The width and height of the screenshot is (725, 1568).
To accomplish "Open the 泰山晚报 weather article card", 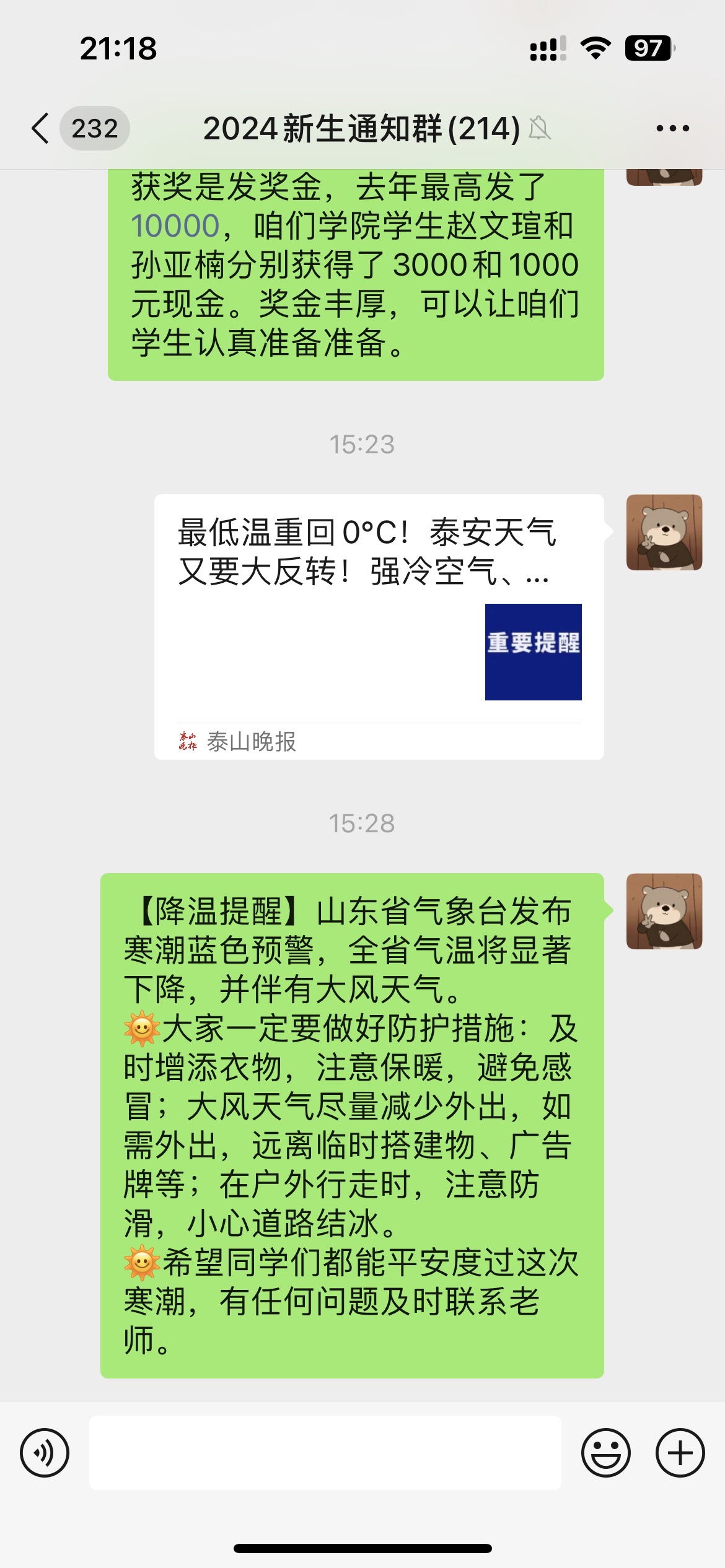I will pos(379,627).
